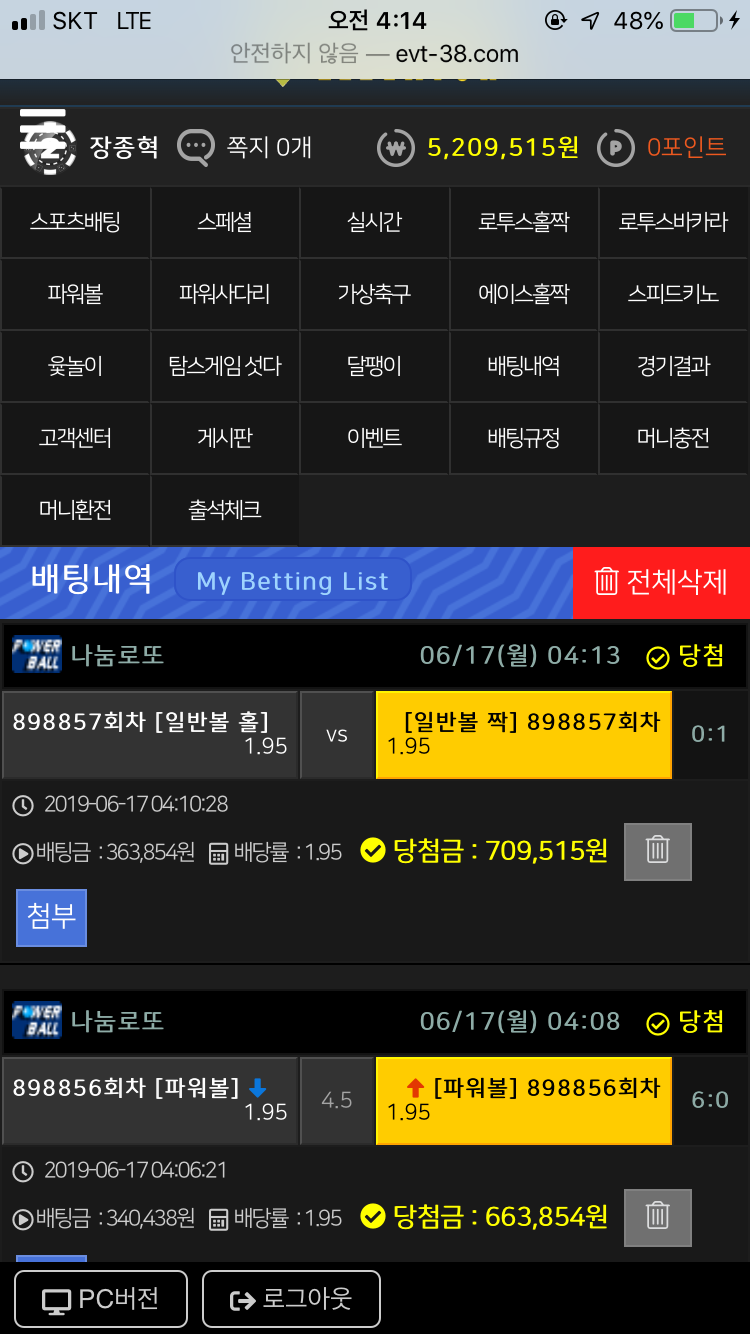Switch to PC버전

100,1299
